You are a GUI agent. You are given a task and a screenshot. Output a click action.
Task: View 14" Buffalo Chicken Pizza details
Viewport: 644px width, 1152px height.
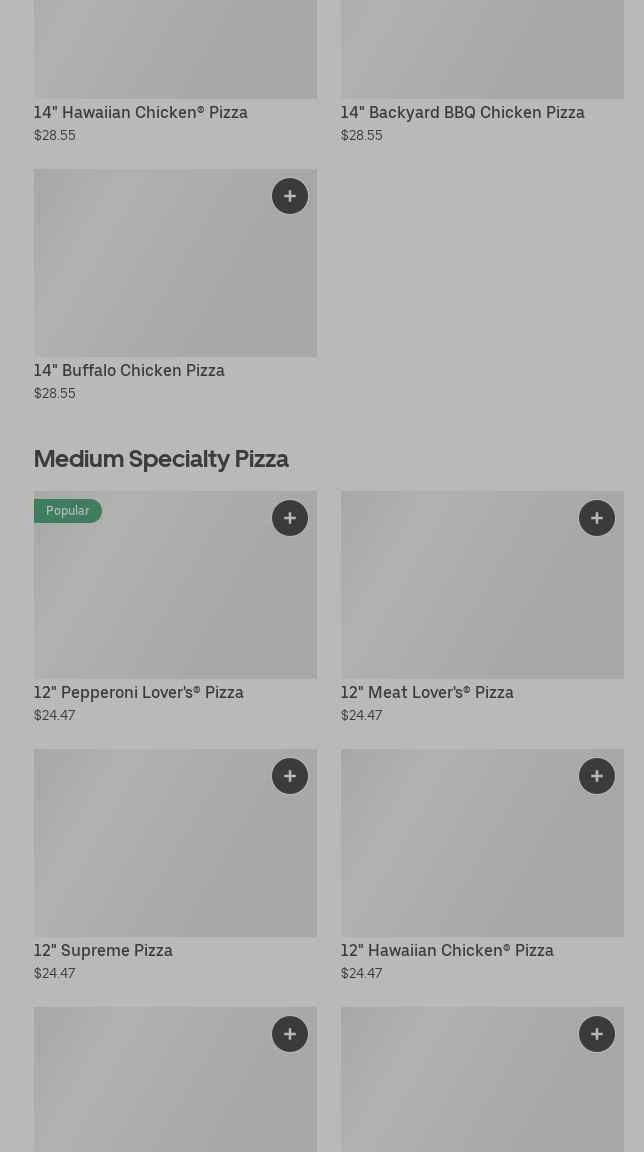point(130,370)
